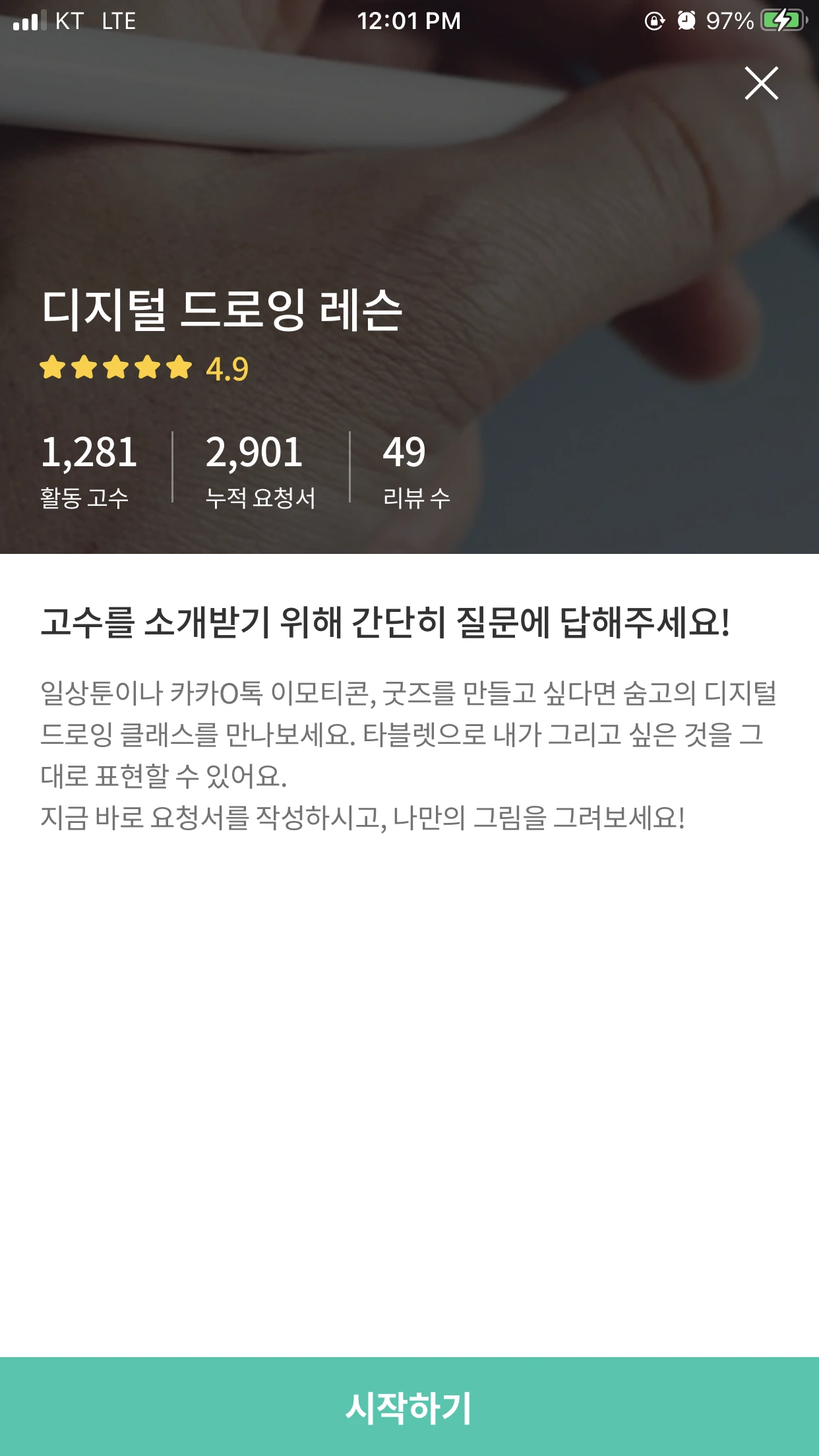Tap the 12:01 PM time in status bar
819x1456 pixels.
(409, 21)
